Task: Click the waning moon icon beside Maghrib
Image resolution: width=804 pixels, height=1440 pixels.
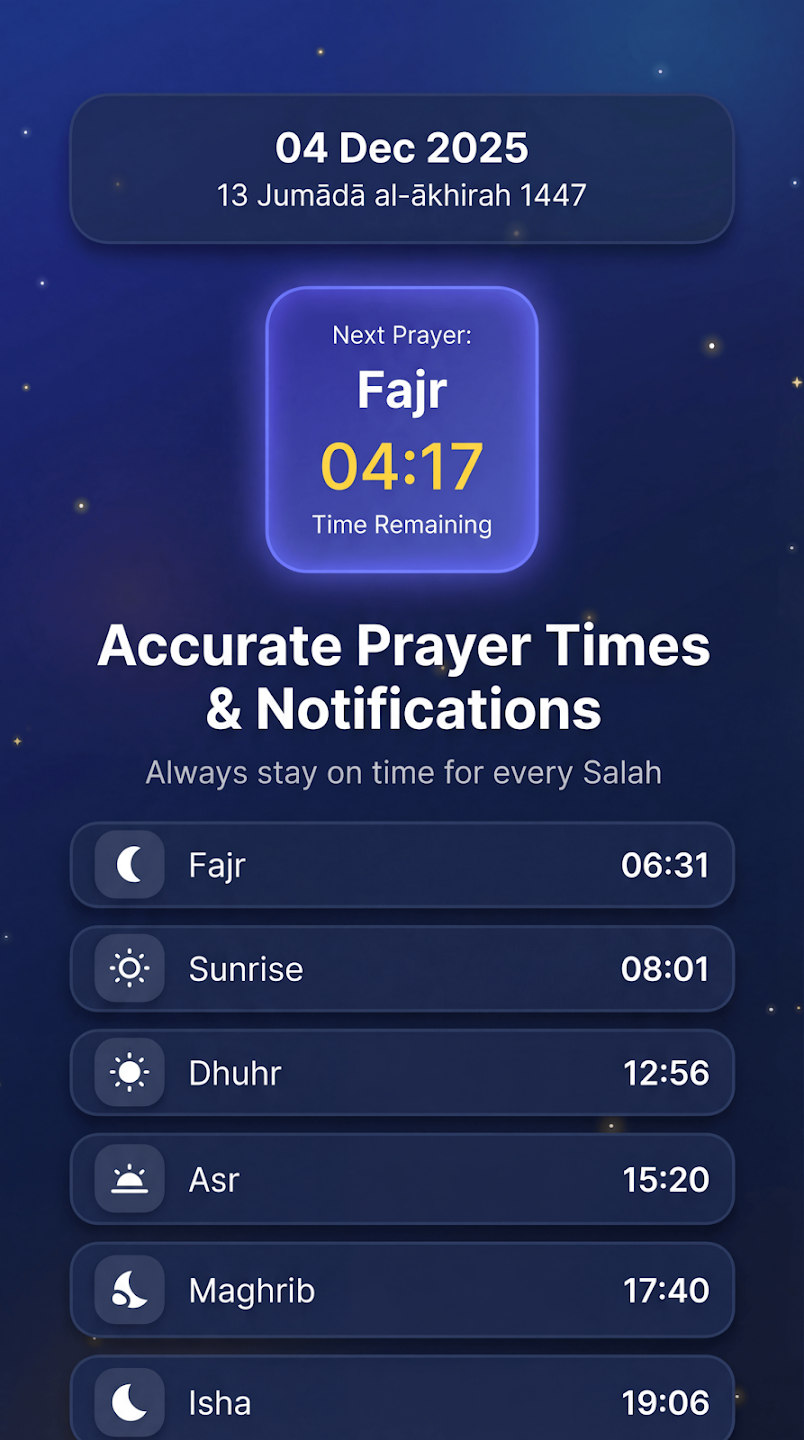Action: [x=125, y=1290]
